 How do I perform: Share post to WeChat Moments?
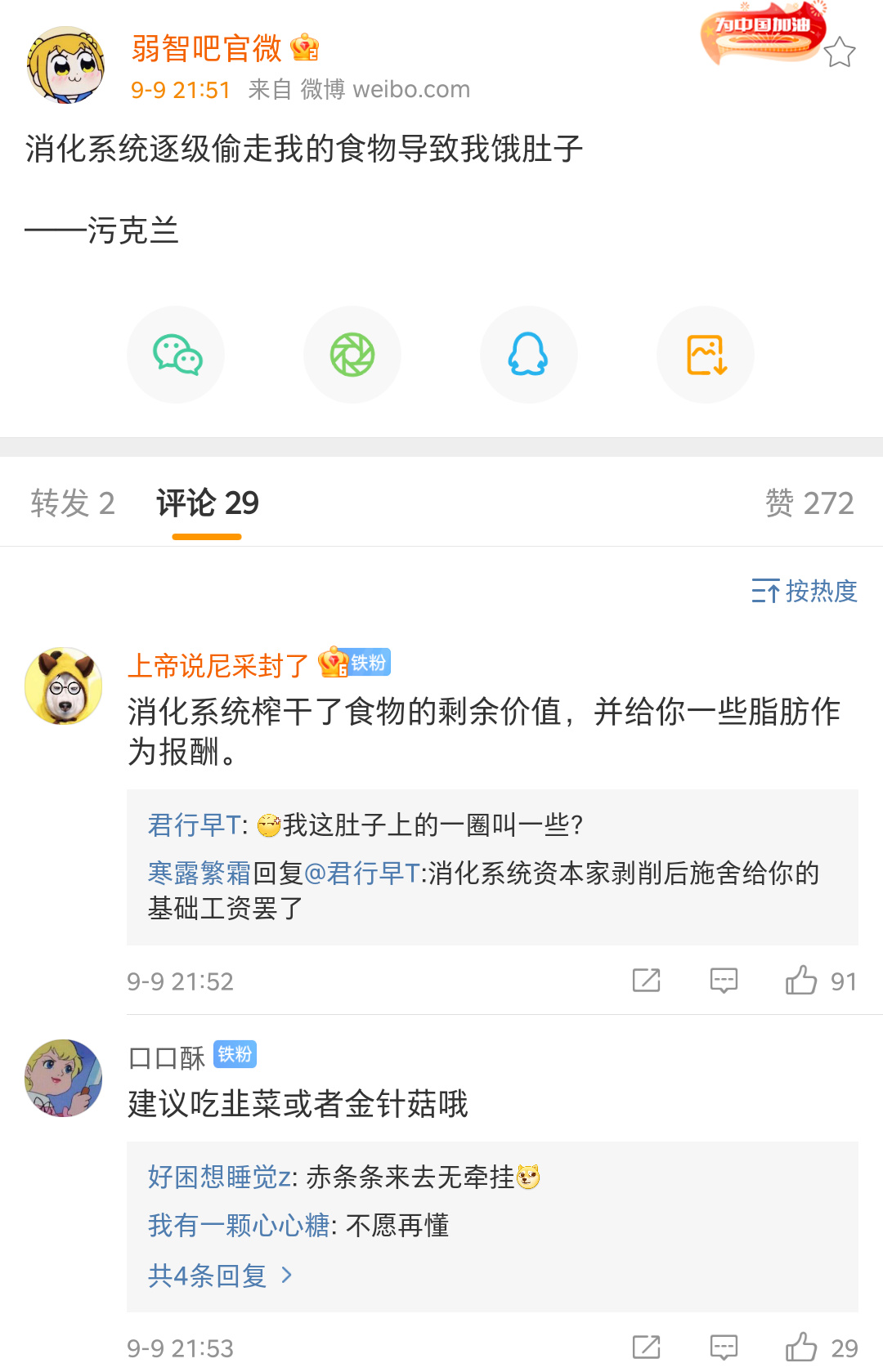click(x=352, y=355)
